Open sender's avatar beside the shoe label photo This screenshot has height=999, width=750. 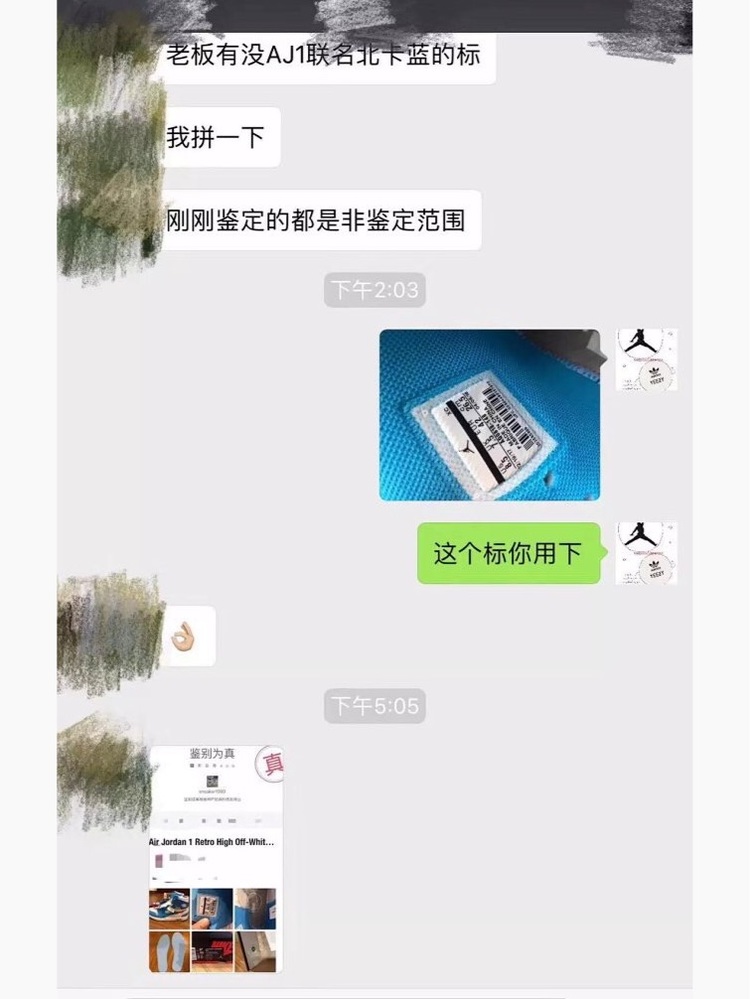(646, 359)
